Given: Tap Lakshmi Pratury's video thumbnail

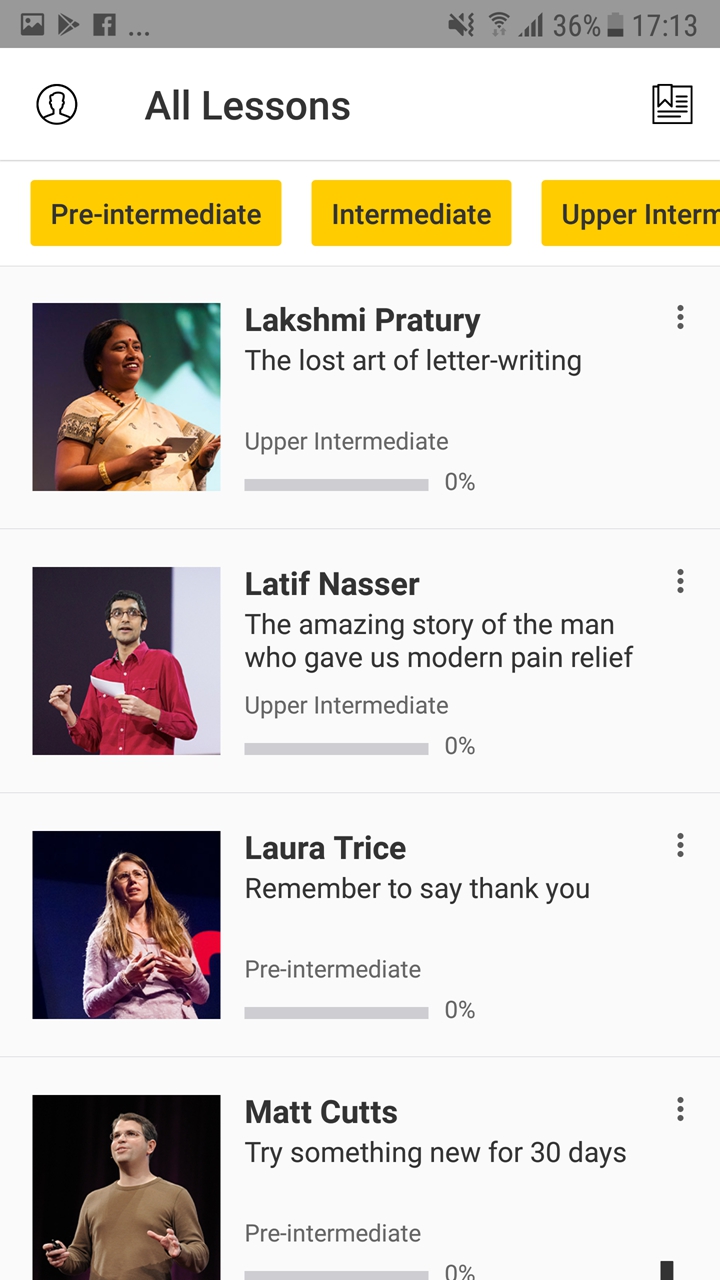Looking at the screenshot, I should coord(126,396).
